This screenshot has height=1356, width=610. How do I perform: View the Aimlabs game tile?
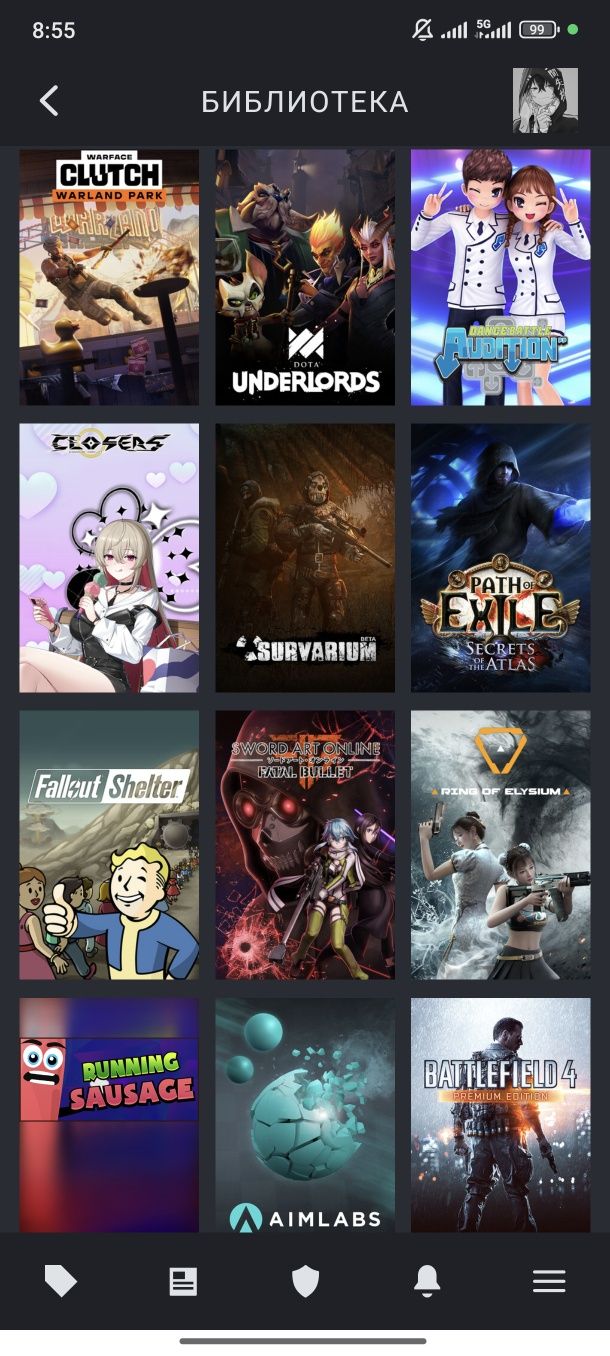pos(305,1114)
